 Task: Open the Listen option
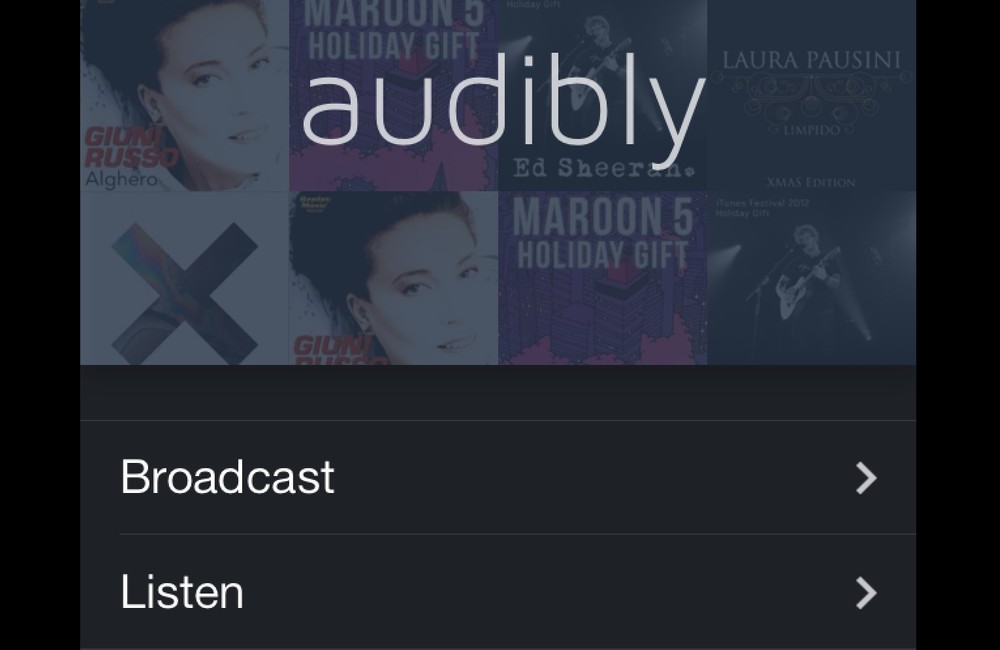[497, 592]
